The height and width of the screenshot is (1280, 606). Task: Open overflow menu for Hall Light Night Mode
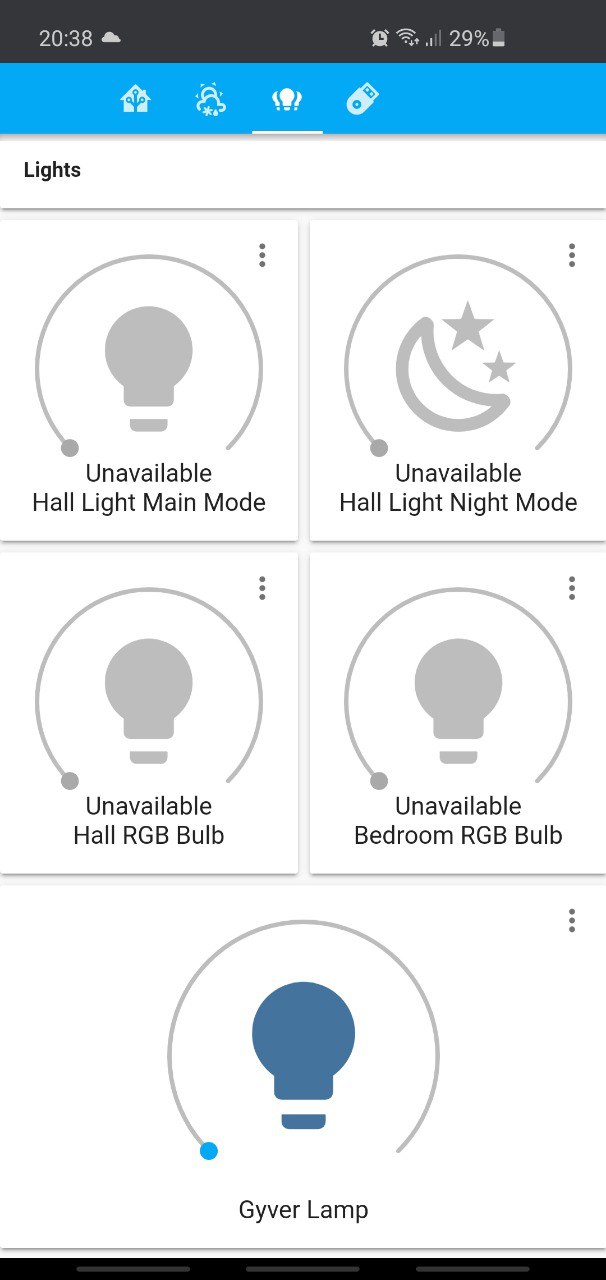pyautogui.click(x=572, y=255)
